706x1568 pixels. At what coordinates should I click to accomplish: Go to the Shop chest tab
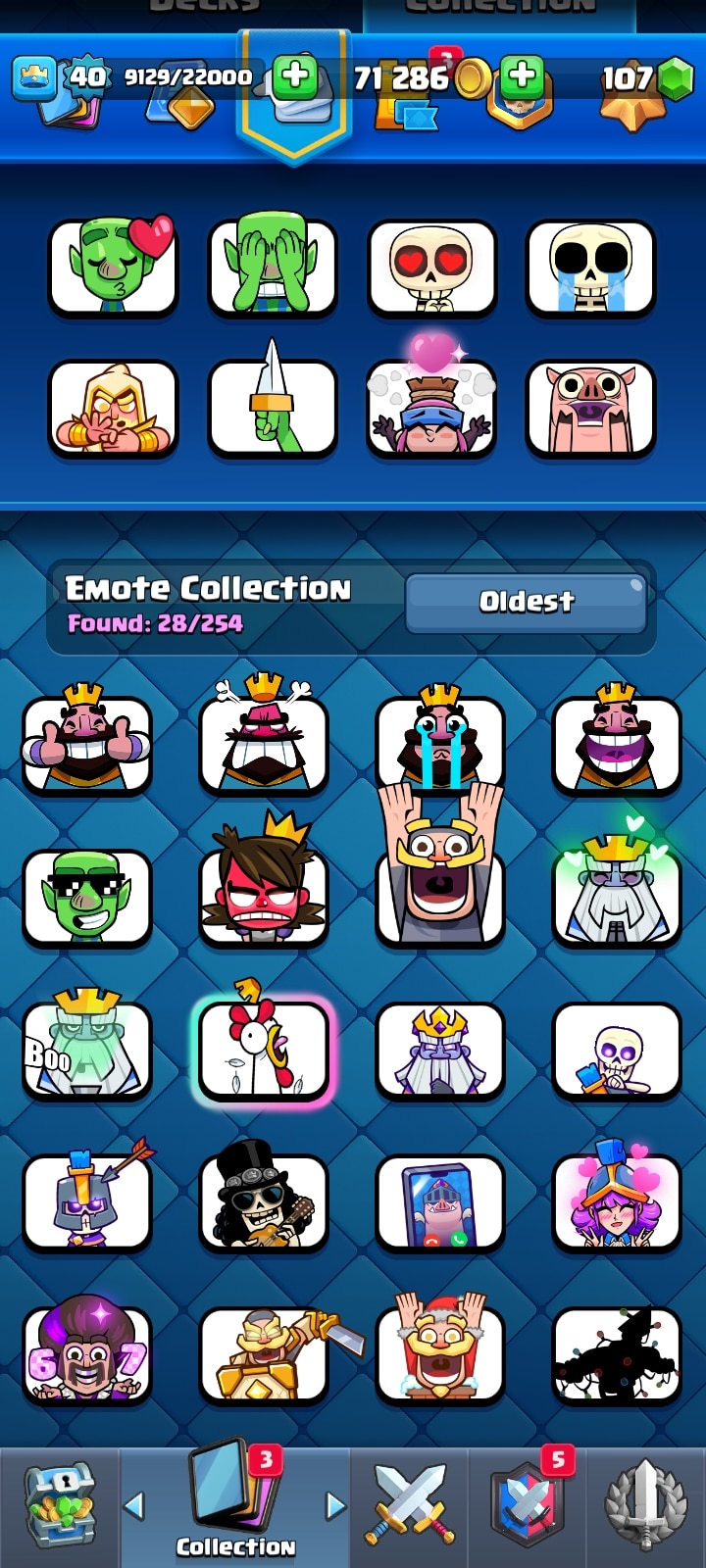pyautogui.click(x=59, y=1507)
